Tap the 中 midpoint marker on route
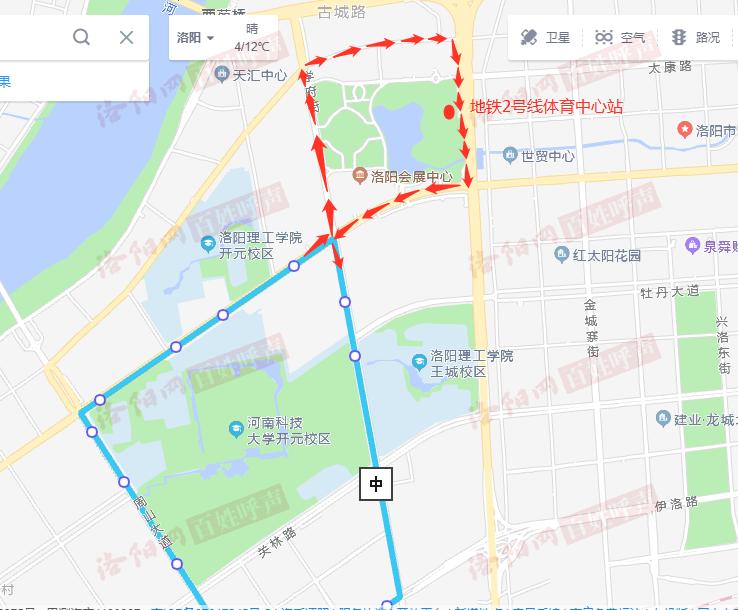The width and height of the screenshot is (738, 610). coord(376,484)
